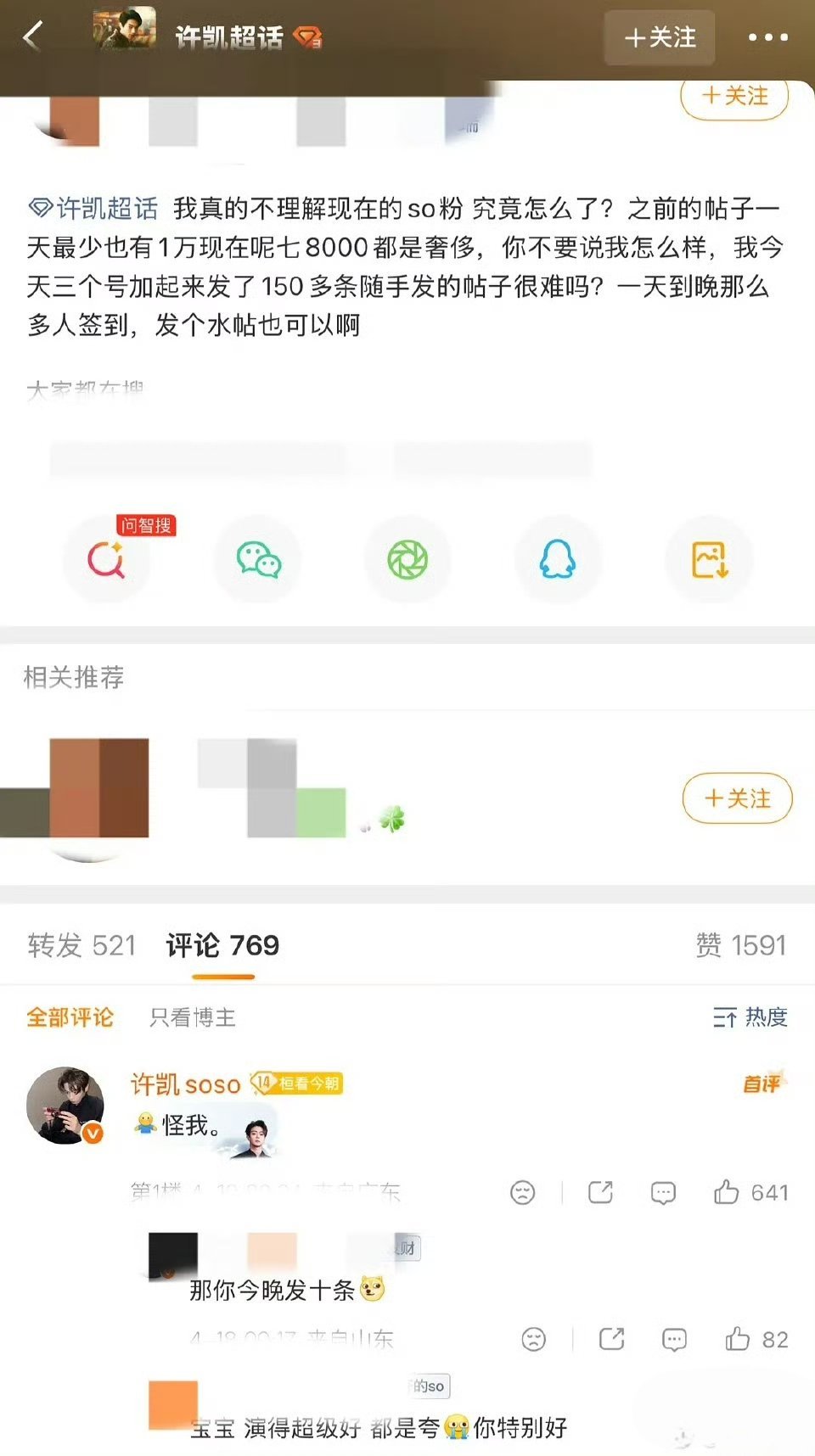Select the 全部评论 tab

click(70, 1017)
